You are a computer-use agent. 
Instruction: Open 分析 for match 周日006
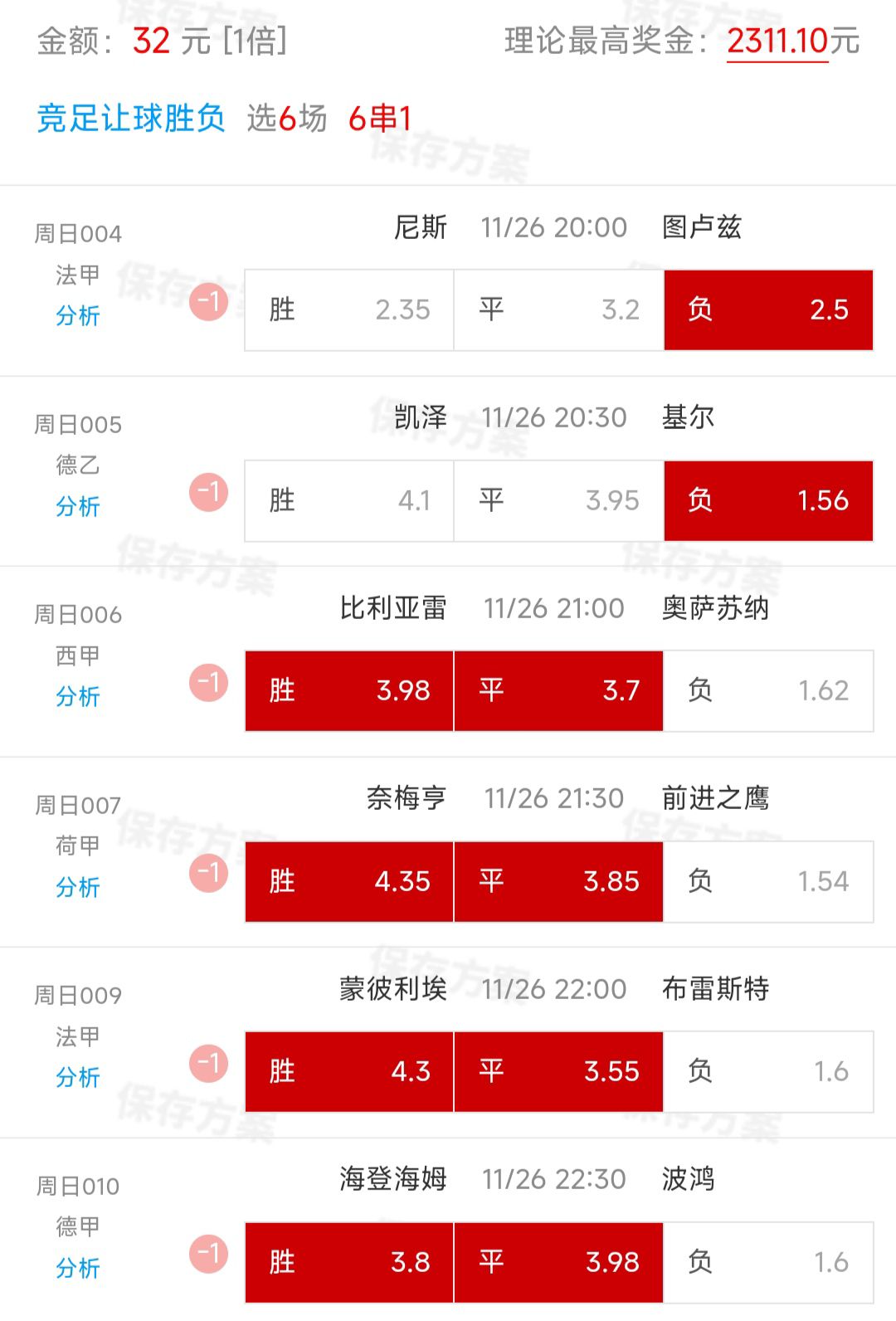coord(77,696)
